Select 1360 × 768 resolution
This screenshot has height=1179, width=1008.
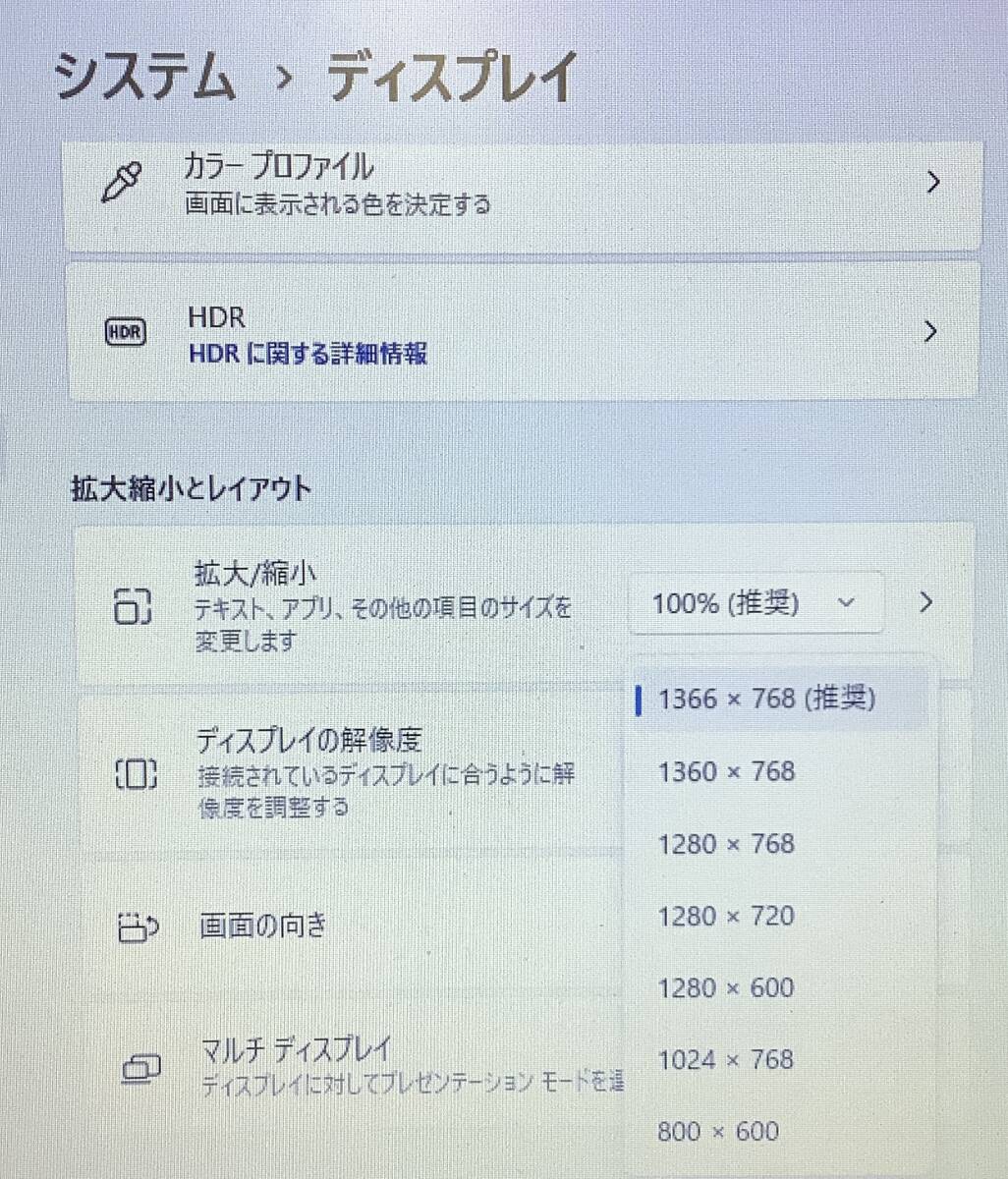727,771
